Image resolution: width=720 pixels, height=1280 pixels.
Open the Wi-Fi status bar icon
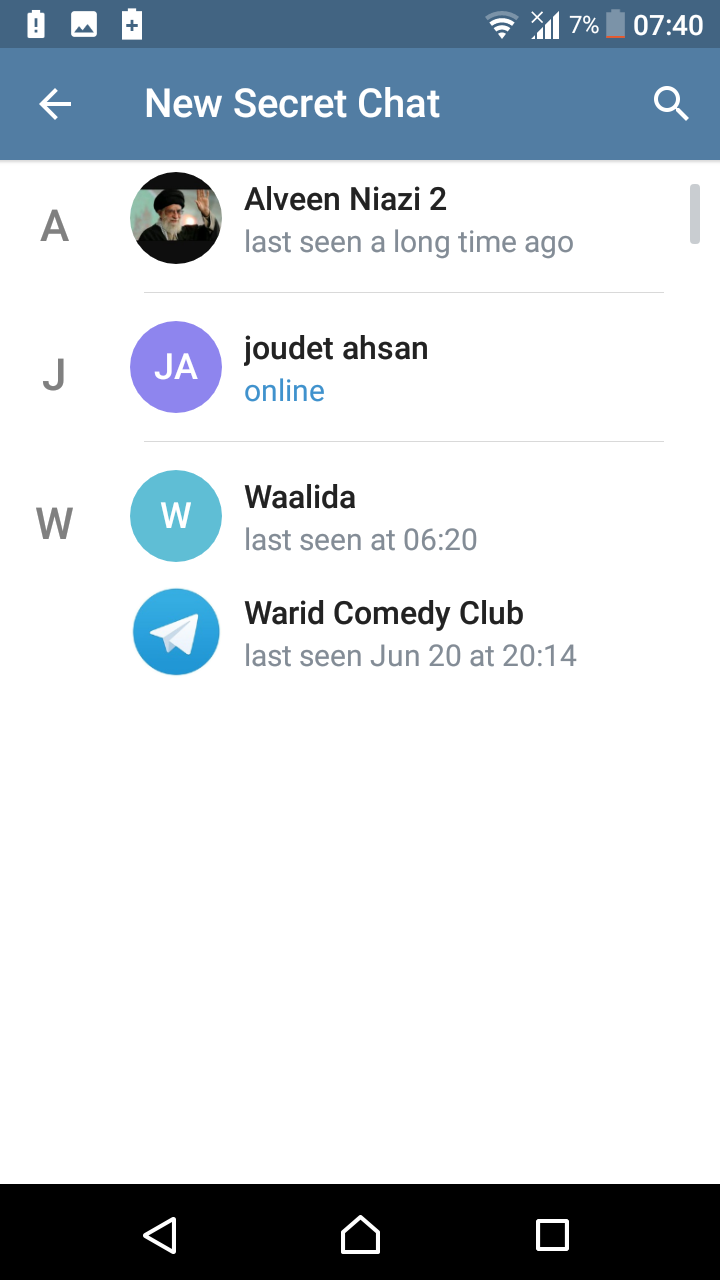click(x=500, y=24)
